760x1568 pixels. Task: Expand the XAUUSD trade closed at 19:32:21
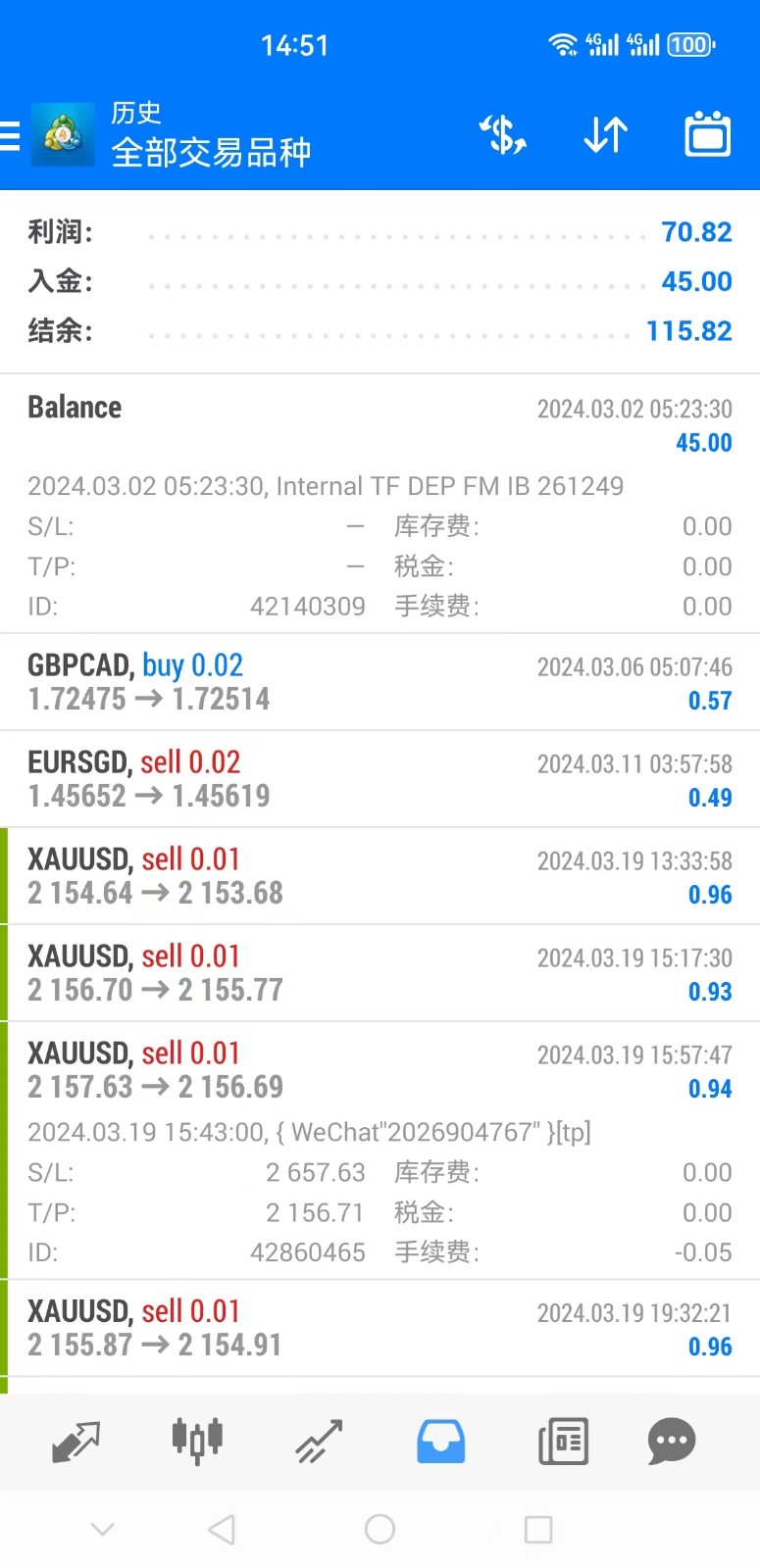tap(380, 1328)
